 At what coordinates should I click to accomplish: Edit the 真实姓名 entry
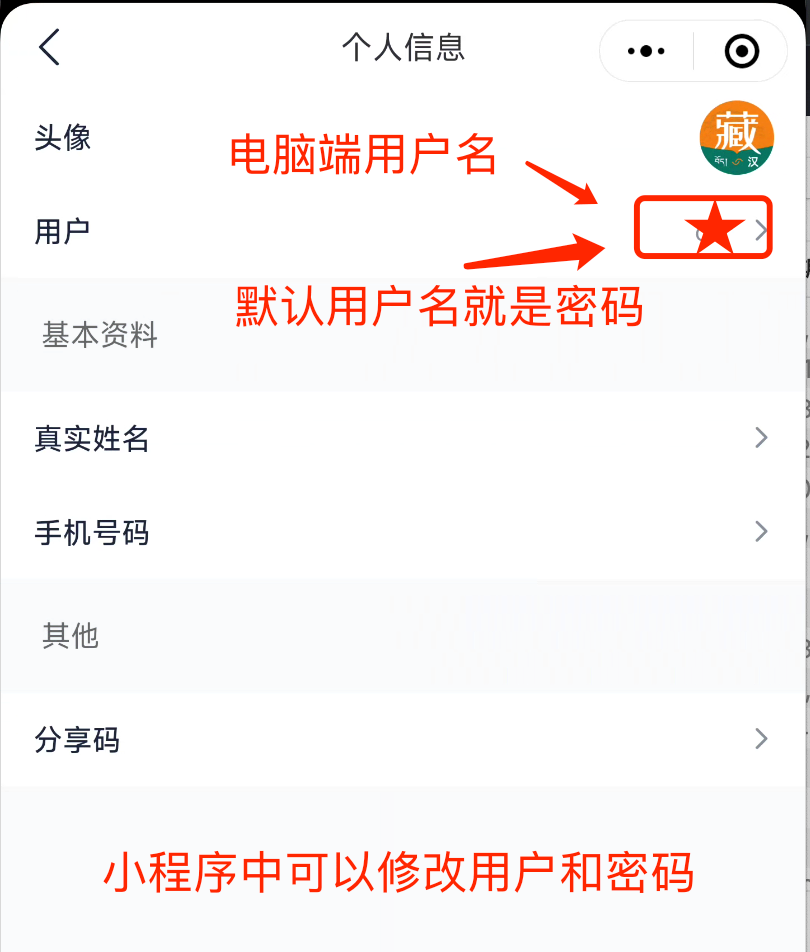tap(400, 438)
